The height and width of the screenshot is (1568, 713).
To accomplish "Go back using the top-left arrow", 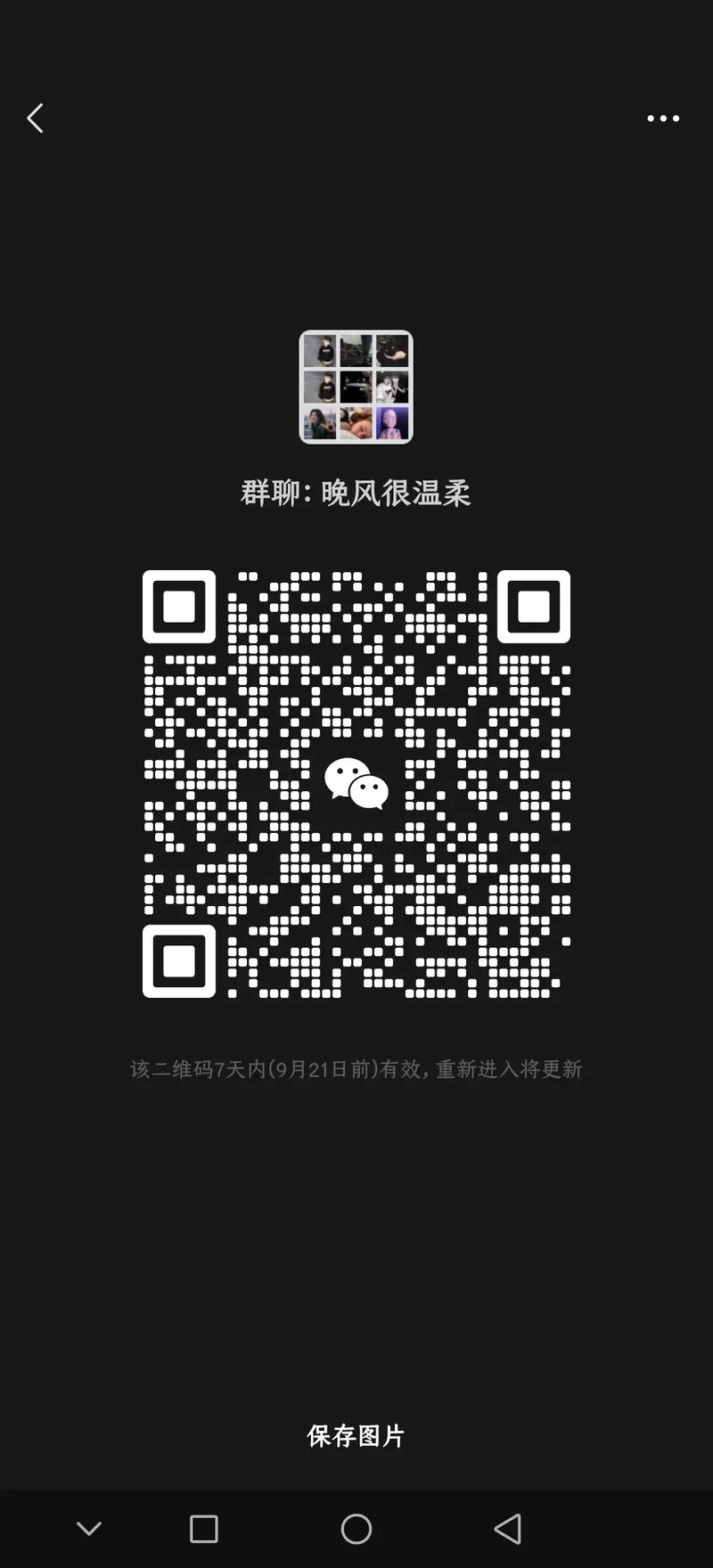I will [36, 118].
